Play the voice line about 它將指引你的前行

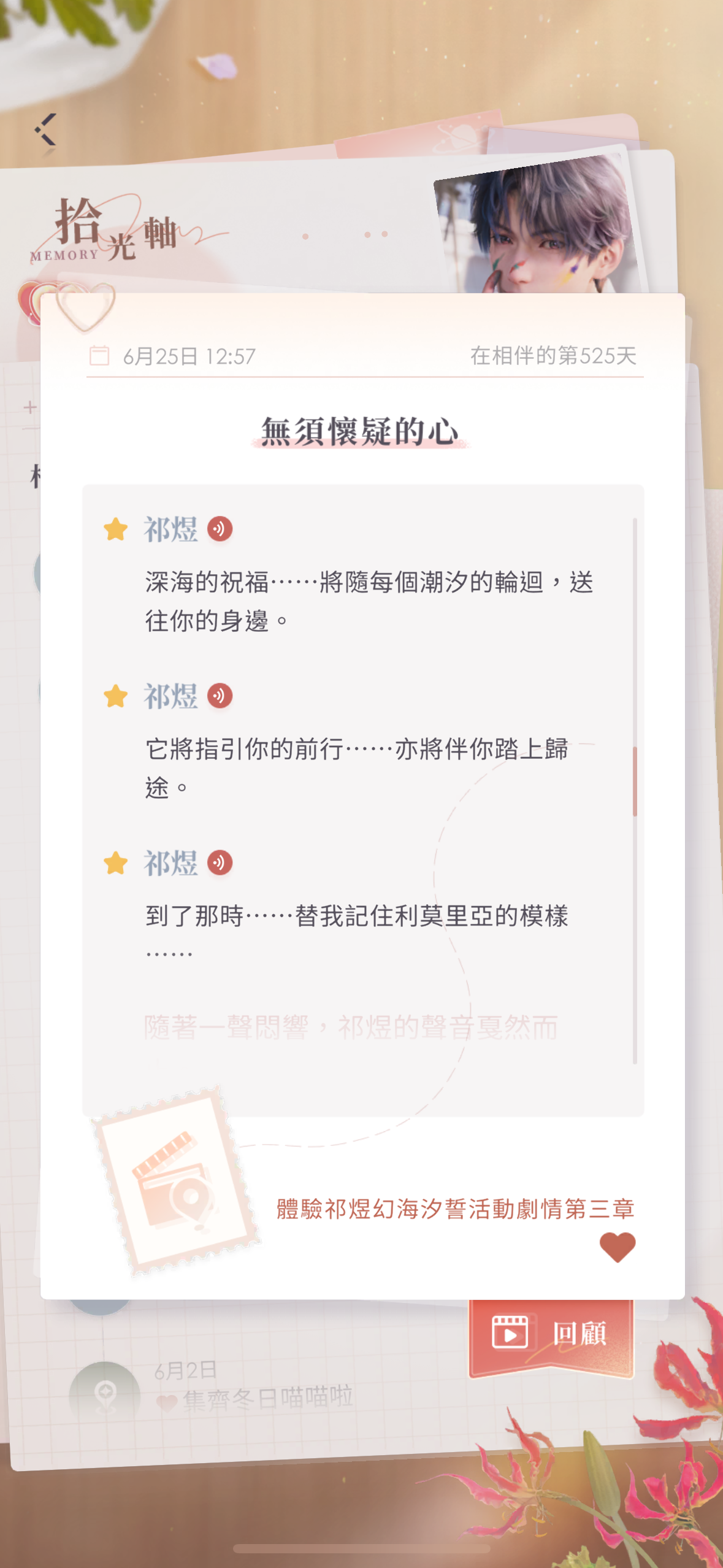(x=220, y=696)
